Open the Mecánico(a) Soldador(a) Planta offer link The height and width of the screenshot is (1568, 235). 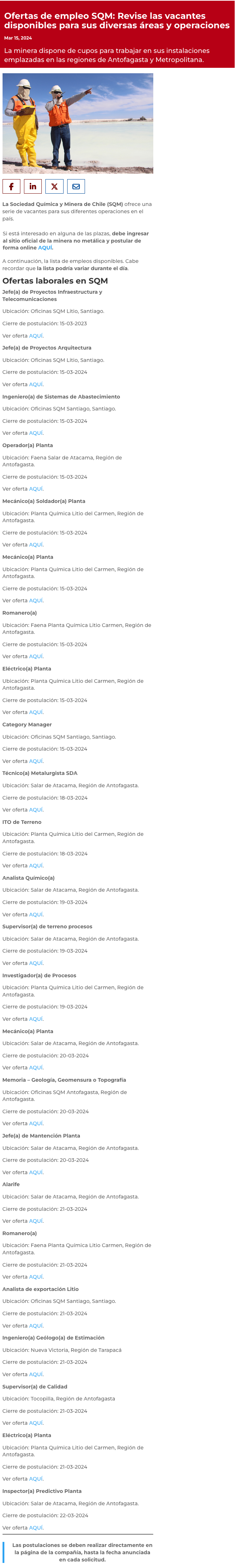tap(36, 545)
